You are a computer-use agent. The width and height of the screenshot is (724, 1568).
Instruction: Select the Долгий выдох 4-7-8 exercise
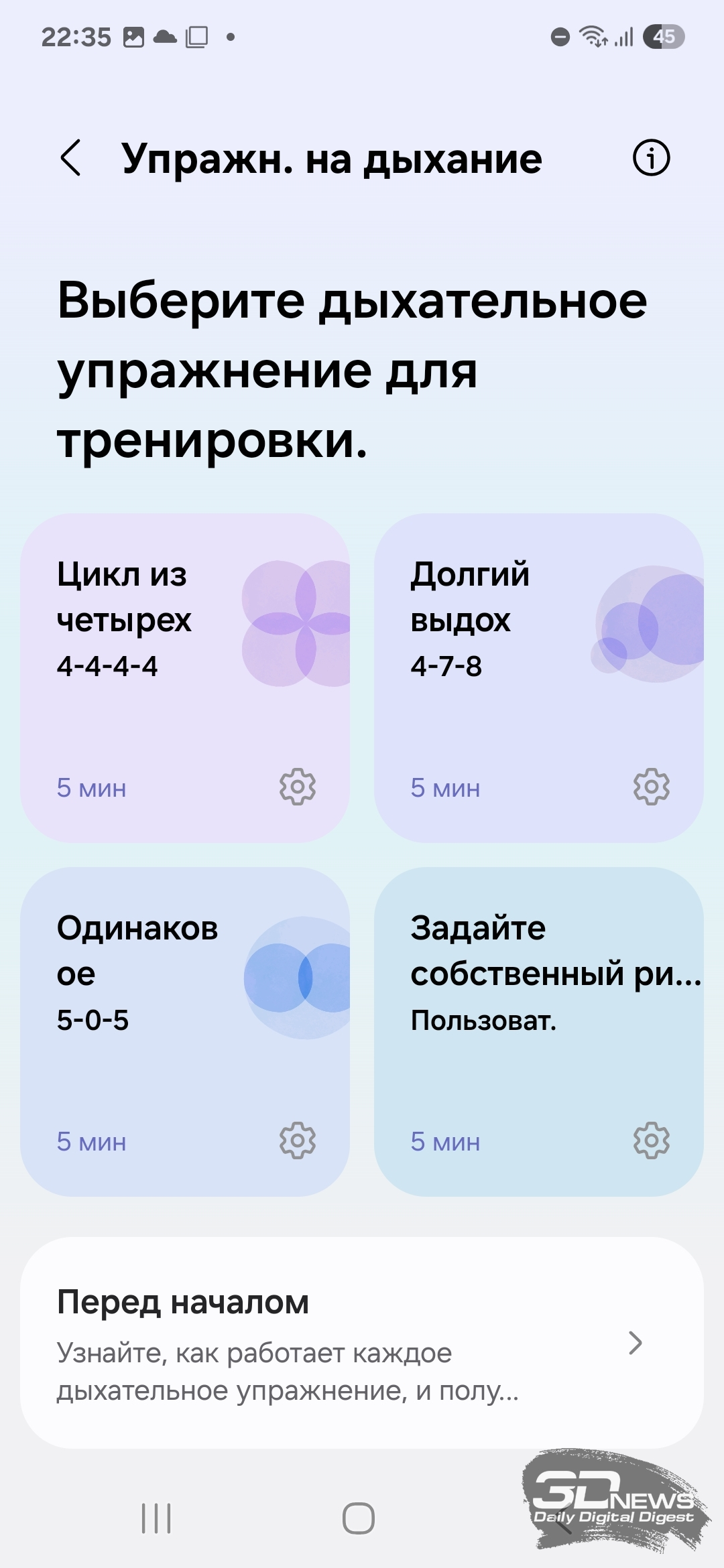pyautogui.click(x=539, y=678)
